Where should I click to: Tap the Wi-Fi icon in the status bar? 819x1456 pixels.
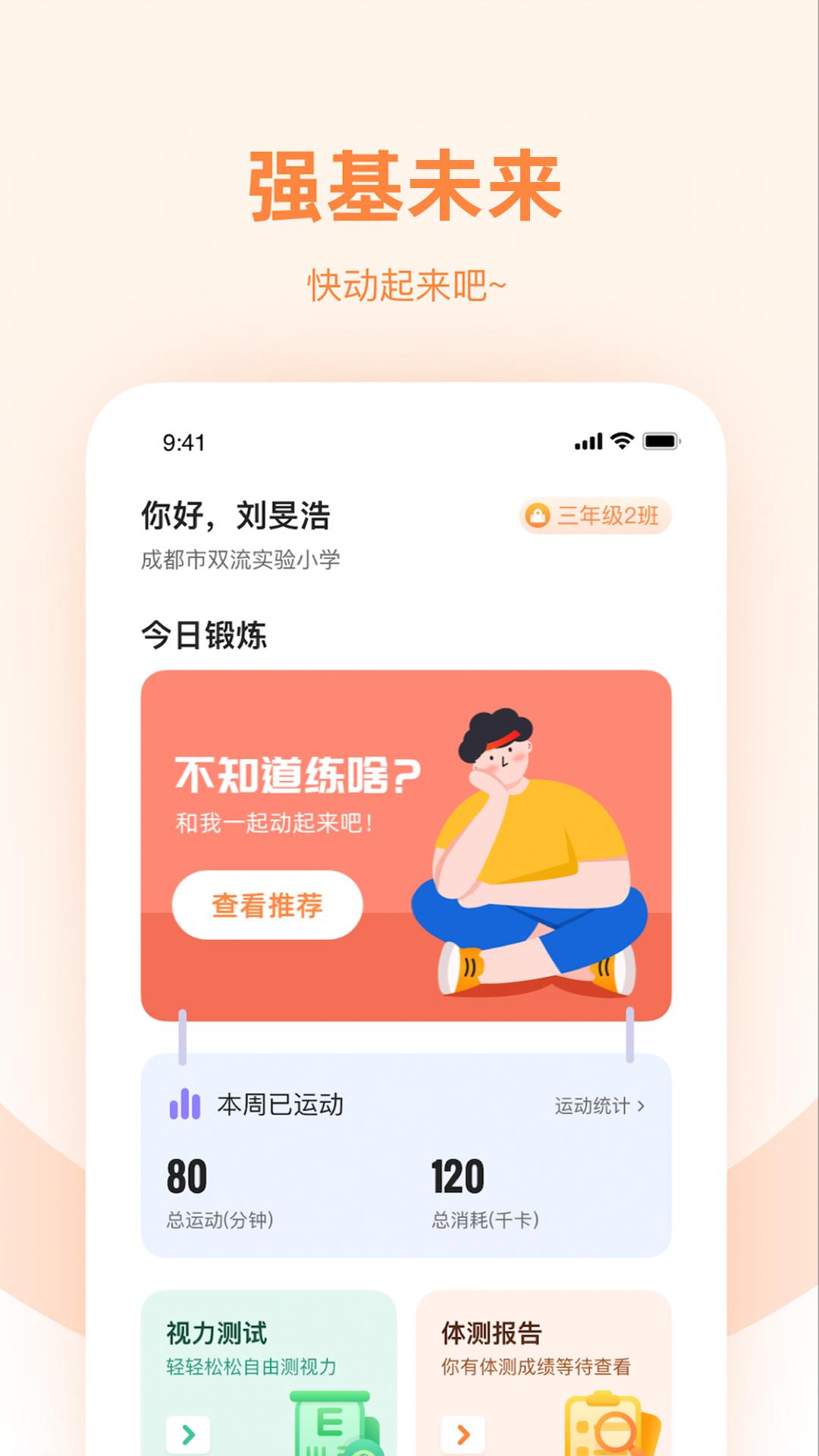(x=622, y=438)
